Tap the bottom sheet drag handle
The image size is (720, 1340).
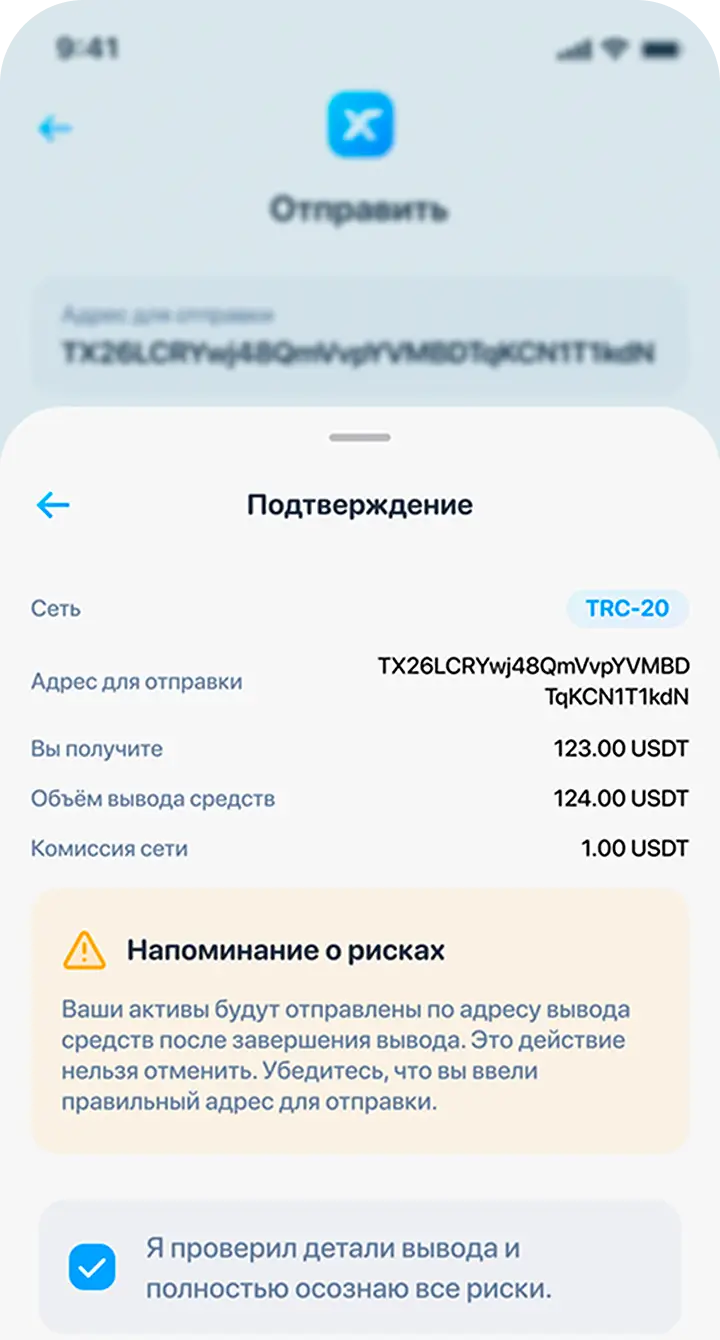[x=360, y=437]
